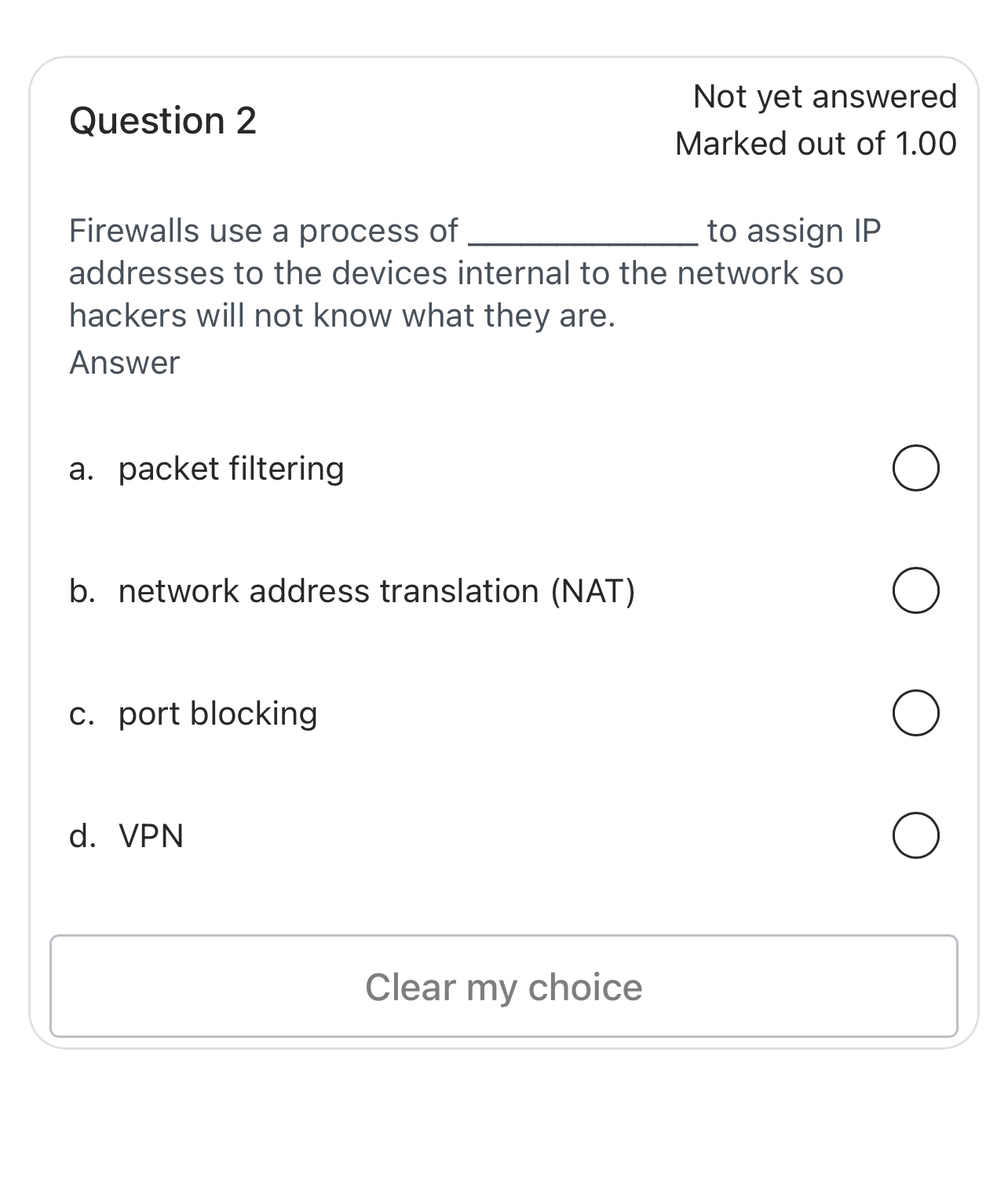Click the Marked out of 1.00 label
Screen dimensions: 1008x1191
point(815,144)
